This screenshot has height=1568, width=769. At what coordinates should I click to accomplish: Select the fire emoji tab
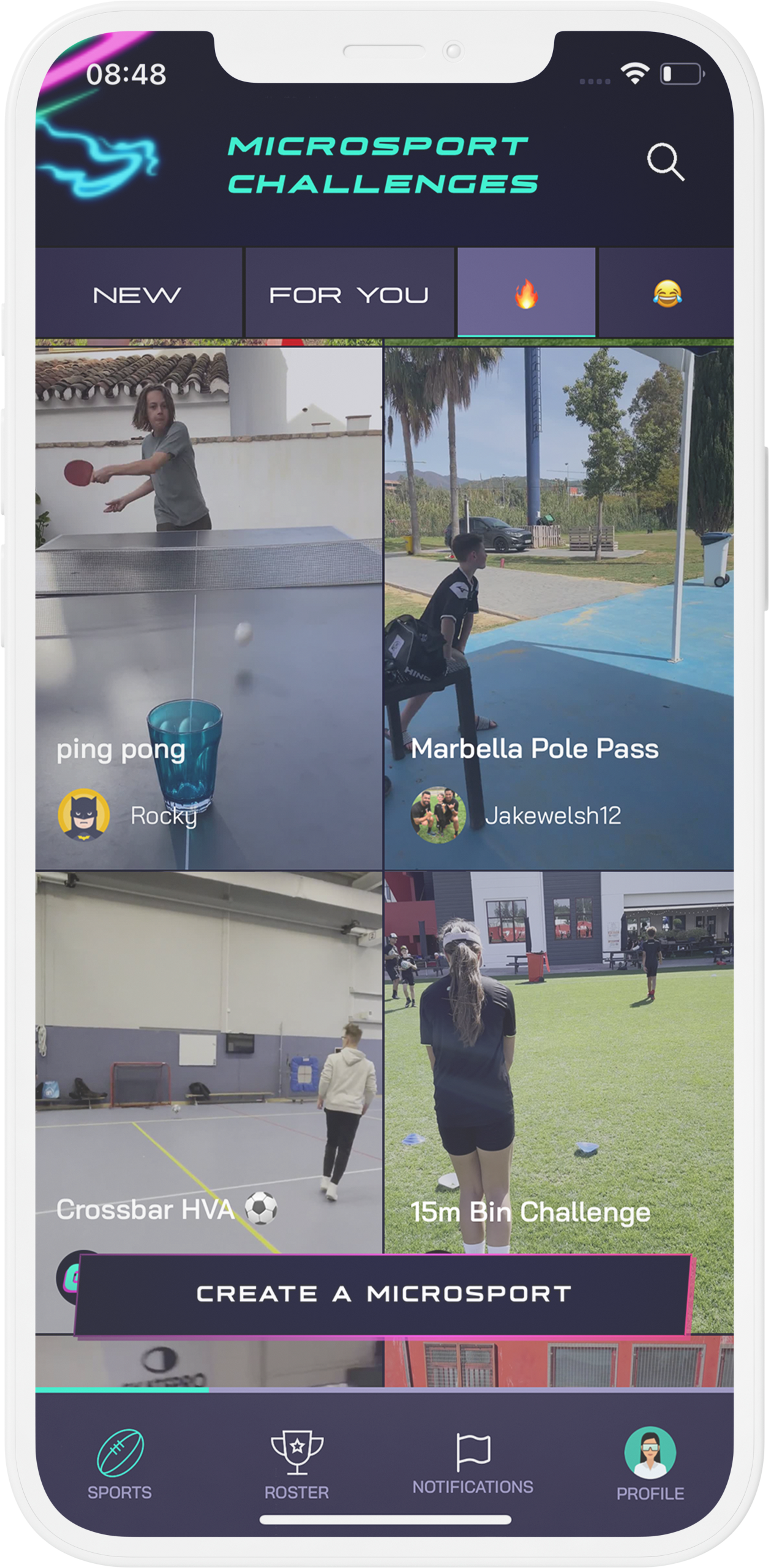pyautogui.click(x=526, y=293)
